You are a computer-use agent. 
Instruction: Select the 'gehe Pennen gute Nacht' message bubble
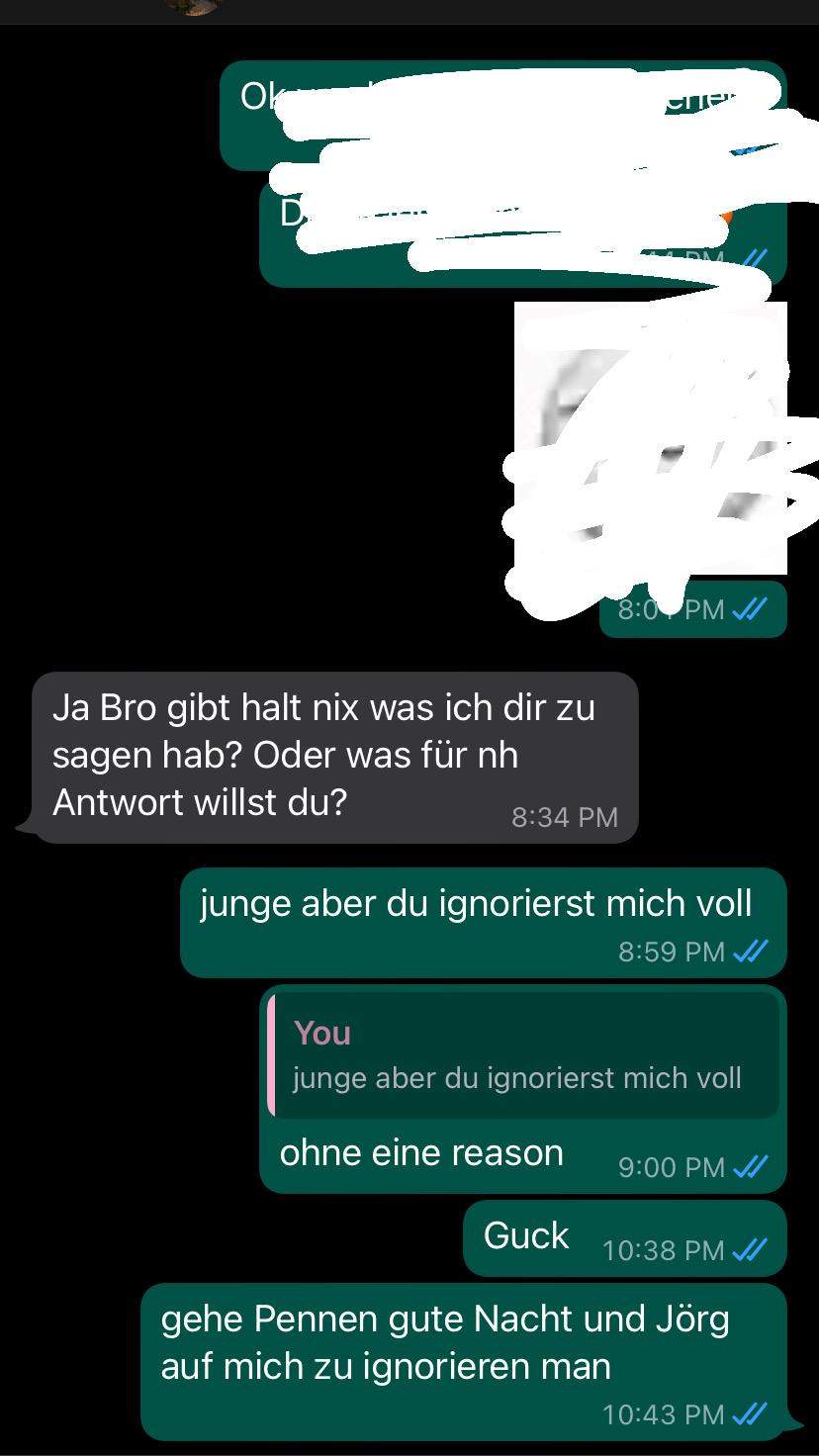445,1342
